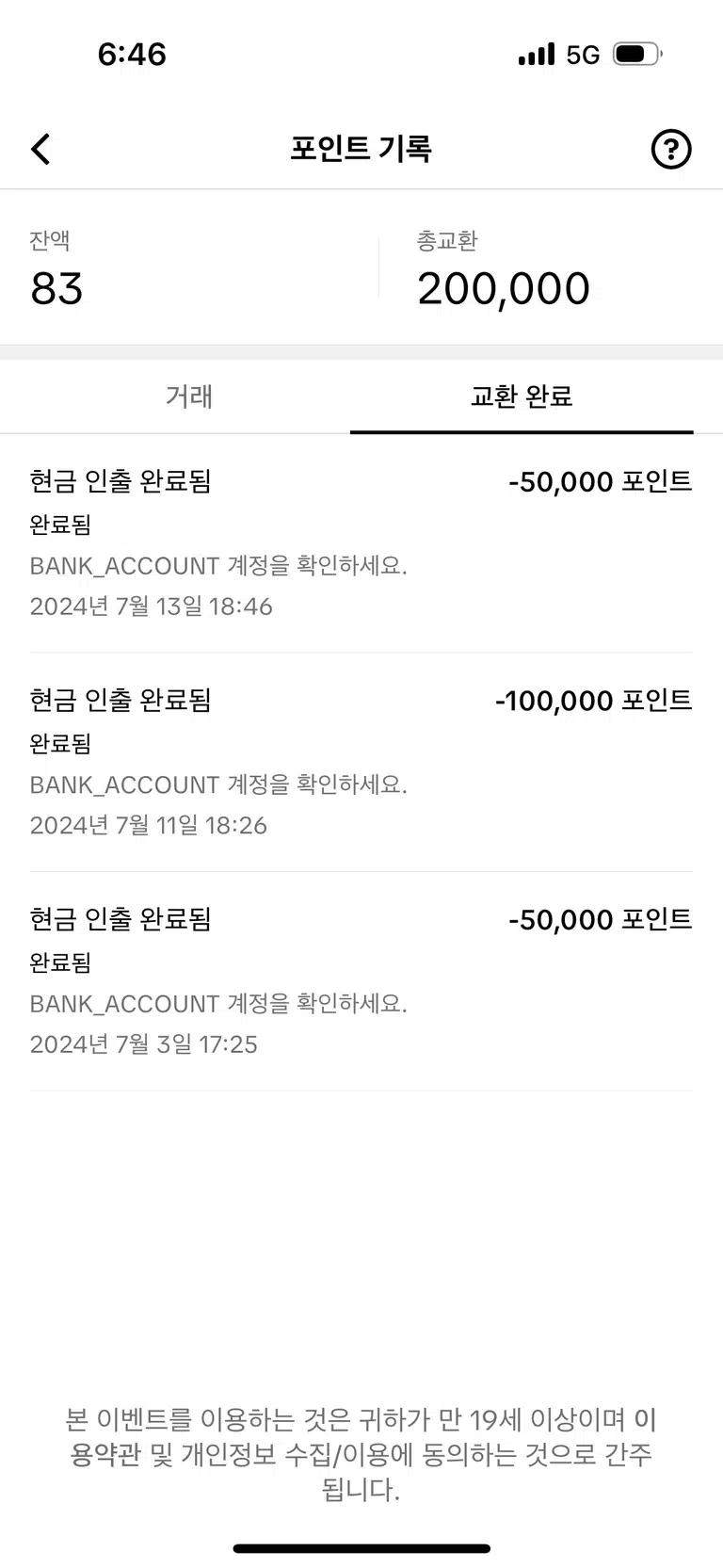Select the 교환 완료 tab
723x1568 pixels.
(522, 396)
